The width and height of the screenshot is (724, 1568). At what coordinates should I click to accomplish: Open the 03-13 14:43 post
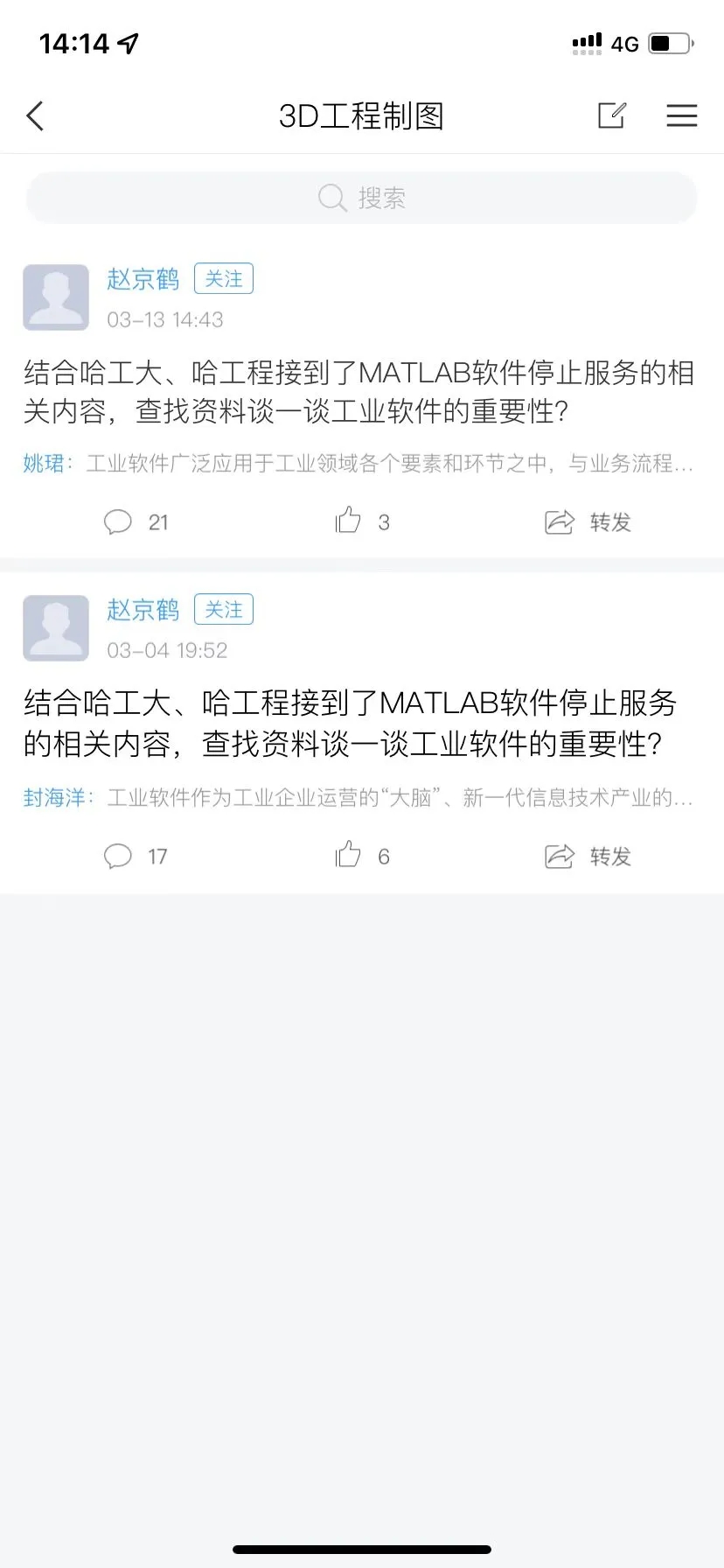tap(359, 392)
